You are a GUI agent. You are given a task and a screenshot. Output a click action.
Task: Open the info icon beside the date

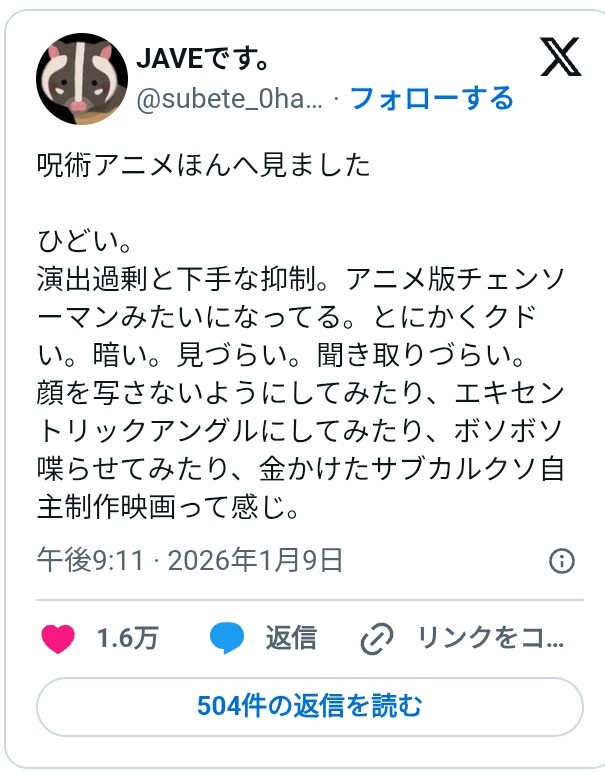[563, 560]
